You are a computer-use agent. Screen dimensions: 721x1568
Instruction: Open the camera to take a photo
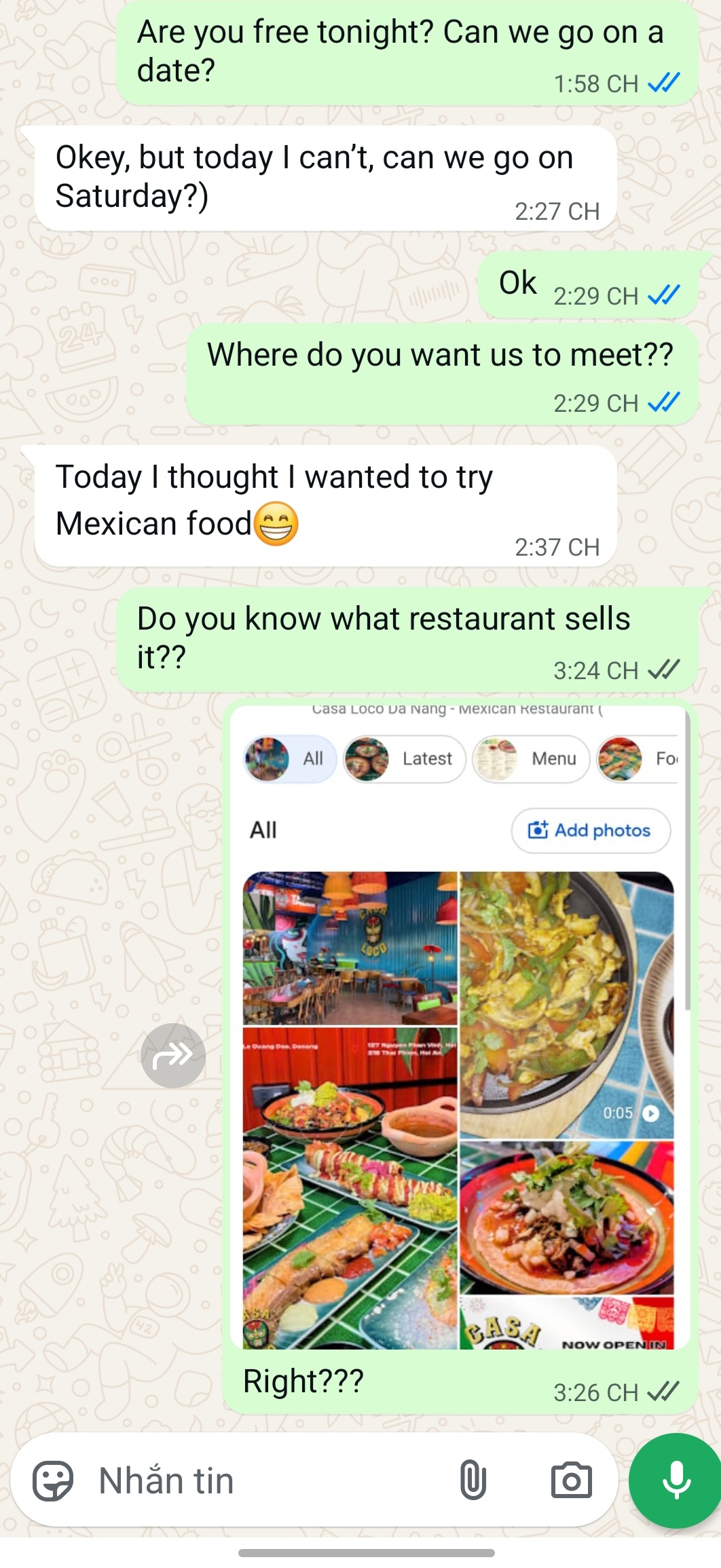[571, 1480]
